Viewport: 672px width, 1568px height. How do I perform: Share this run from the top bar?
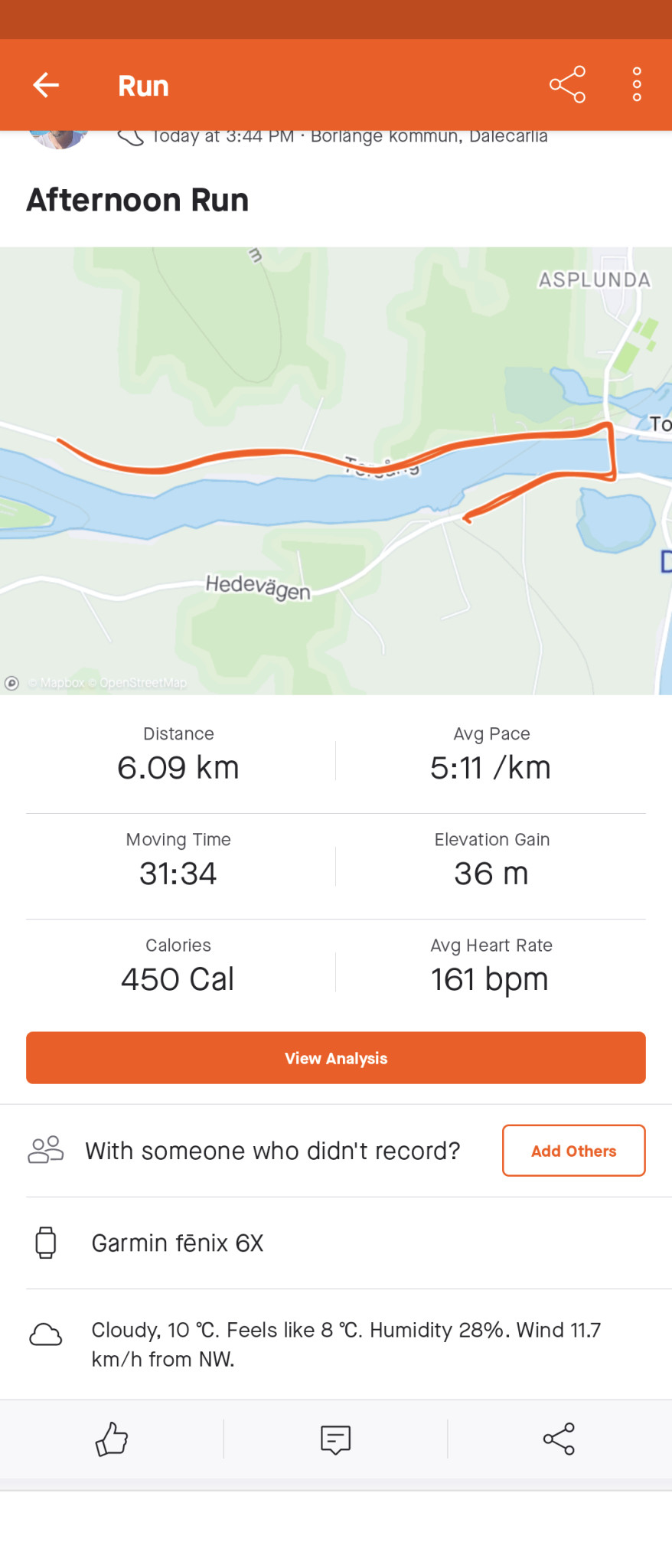567,85
